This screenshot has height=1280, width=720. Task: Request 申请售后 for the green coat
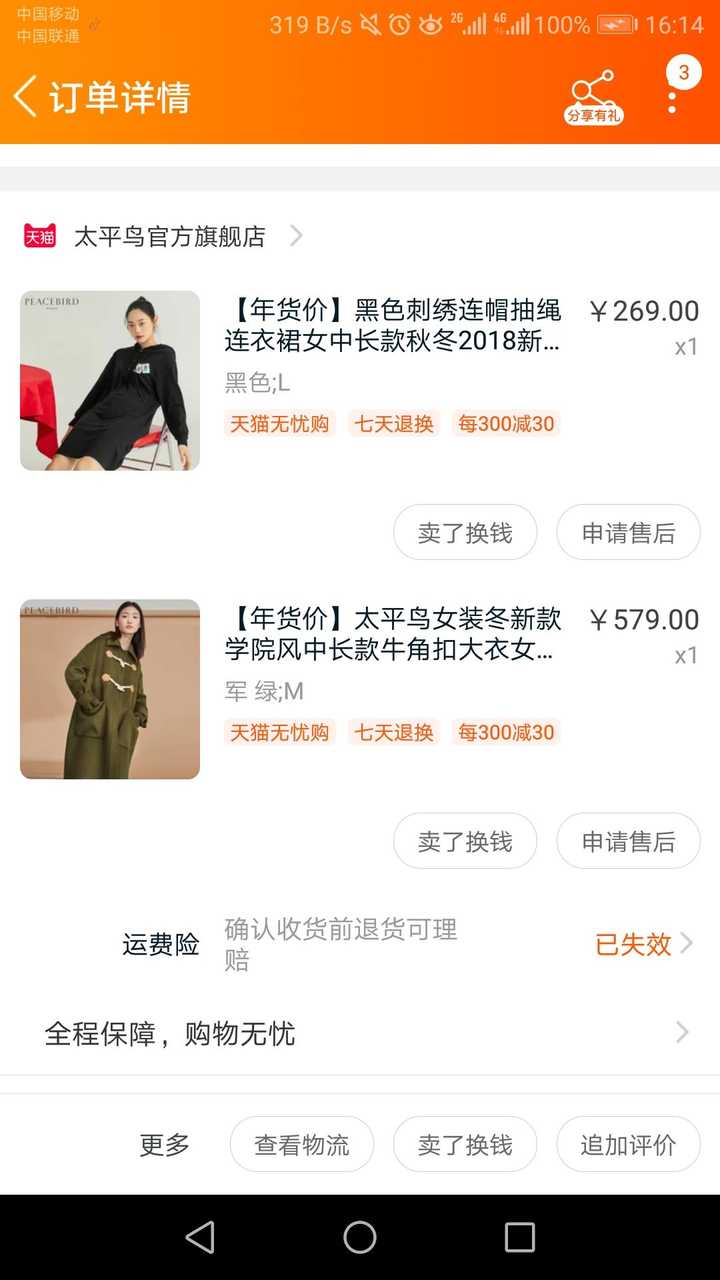coord(628,841)
